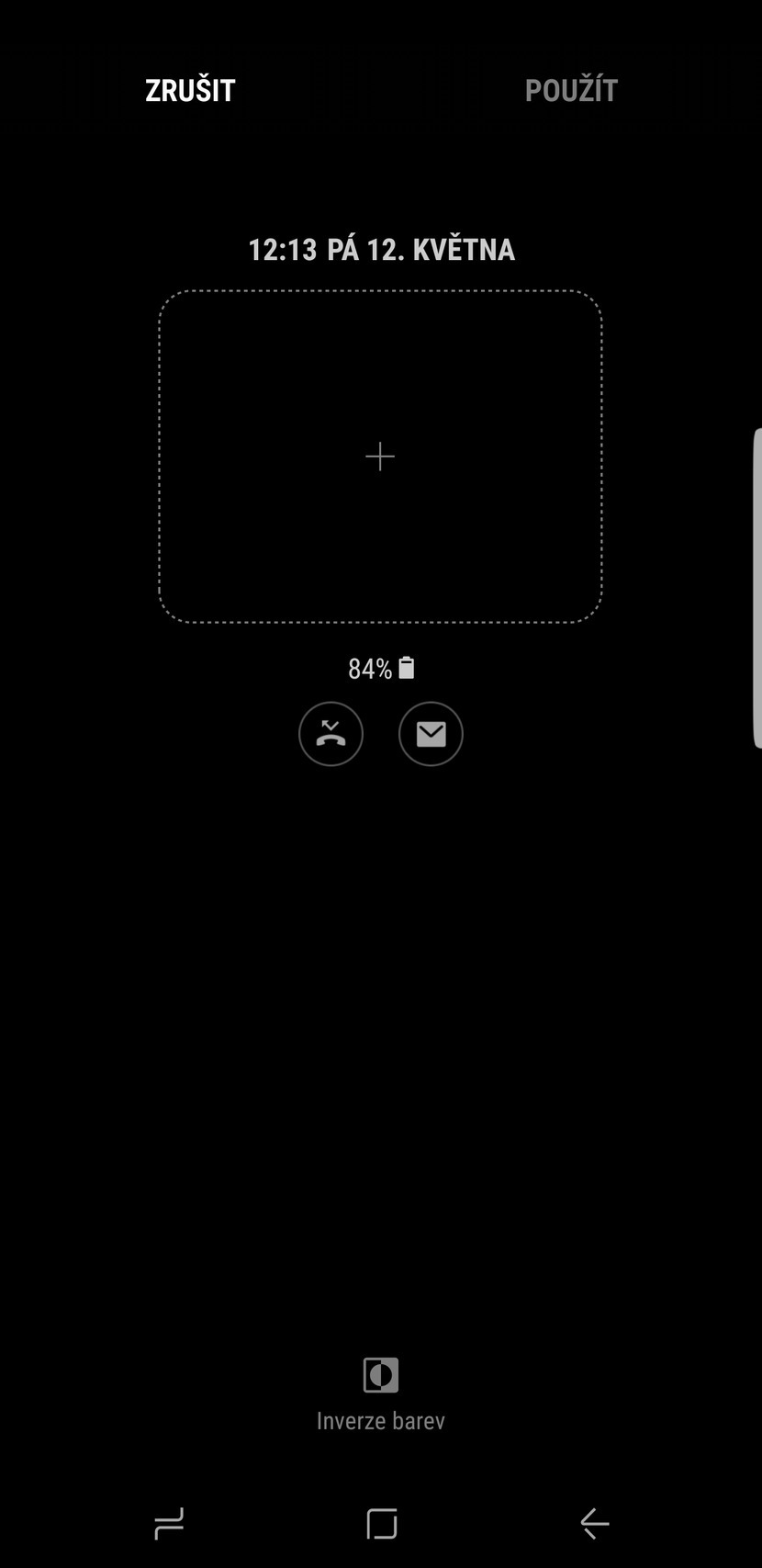762x1568 pixels.
Task: Apply the clock style with POUŽÍT
Action: [x=570, y=89]
